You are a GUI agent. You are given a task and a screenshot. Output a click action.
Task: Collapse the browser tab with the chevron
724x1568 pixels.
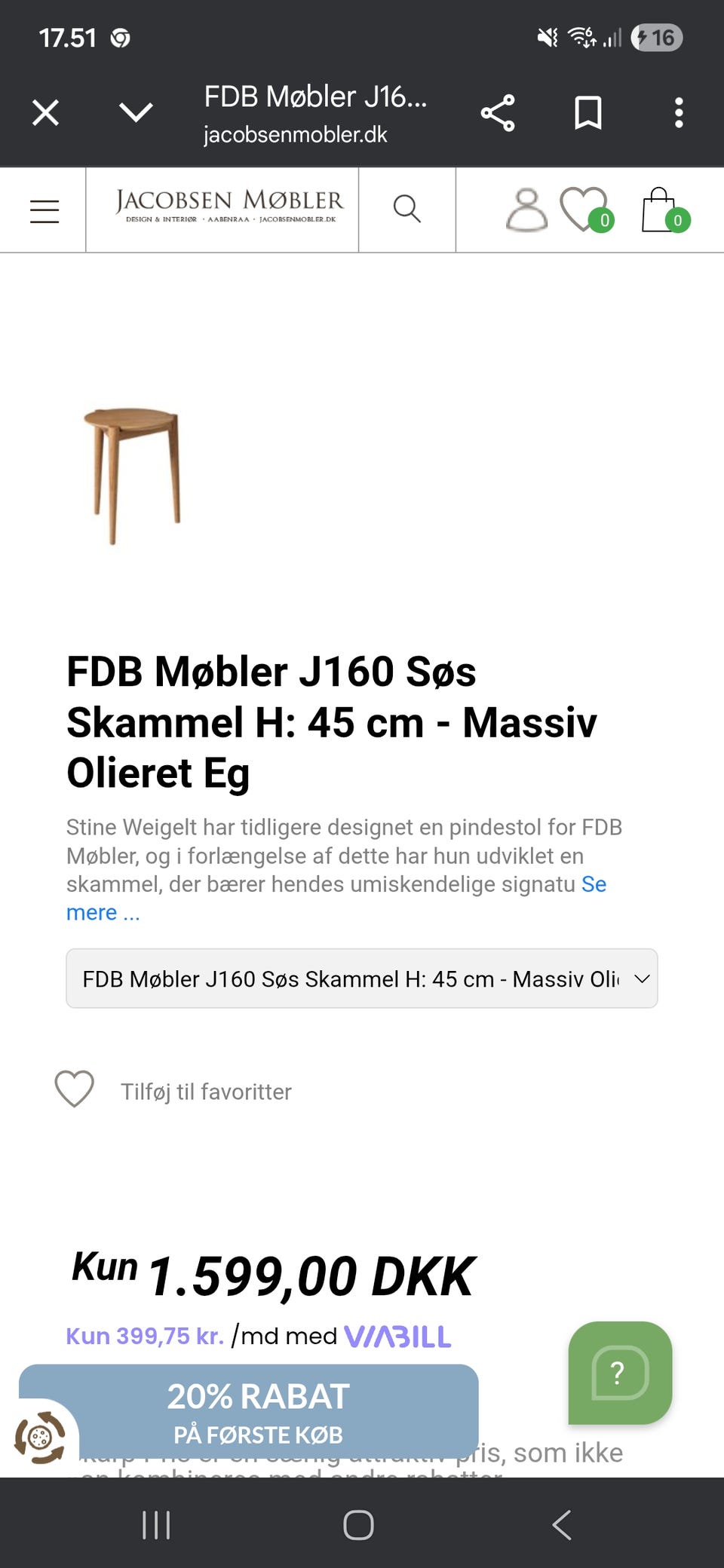point(134,113)
